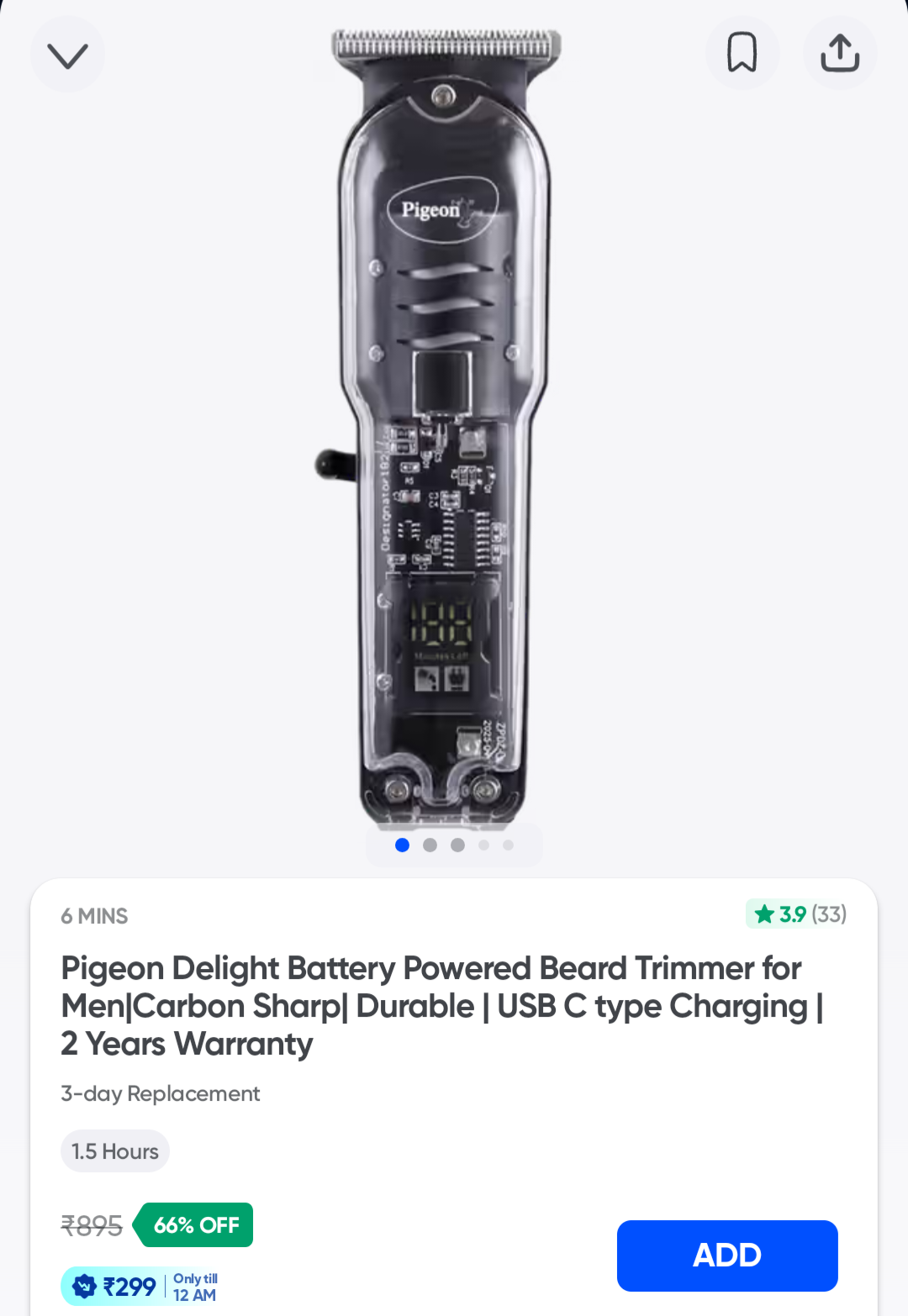908x1316 pixels.
Task: Select the 1.5 Hours variant chip
Action: [115, 1151]
